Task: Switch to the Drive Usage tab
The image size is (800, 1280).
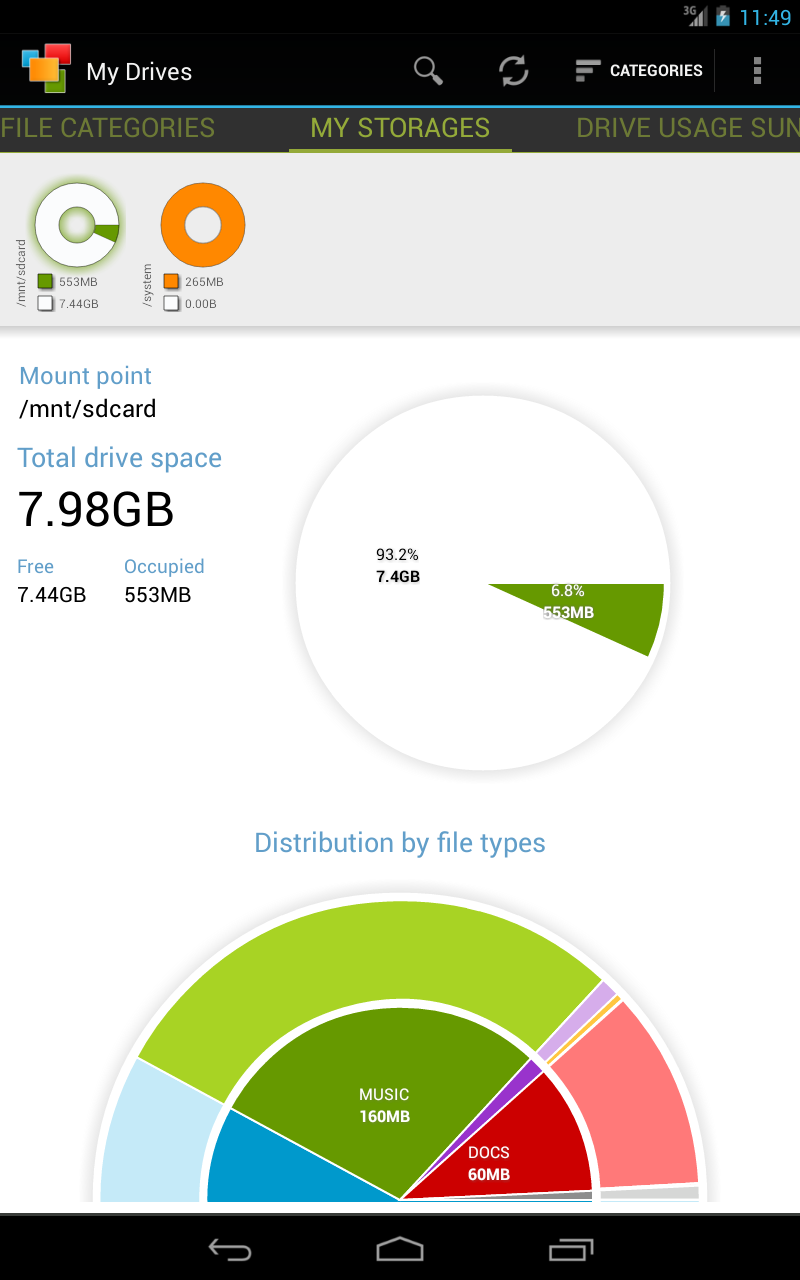Action: [688, 128]
